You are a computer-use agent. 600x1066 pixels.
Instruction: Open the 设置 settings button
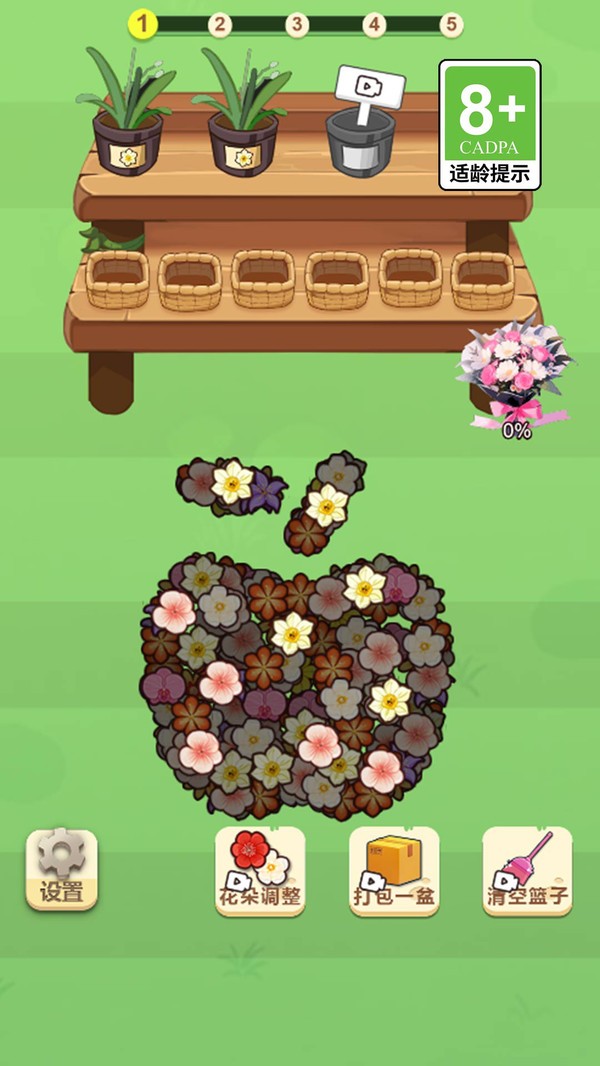tap(62, 868)
